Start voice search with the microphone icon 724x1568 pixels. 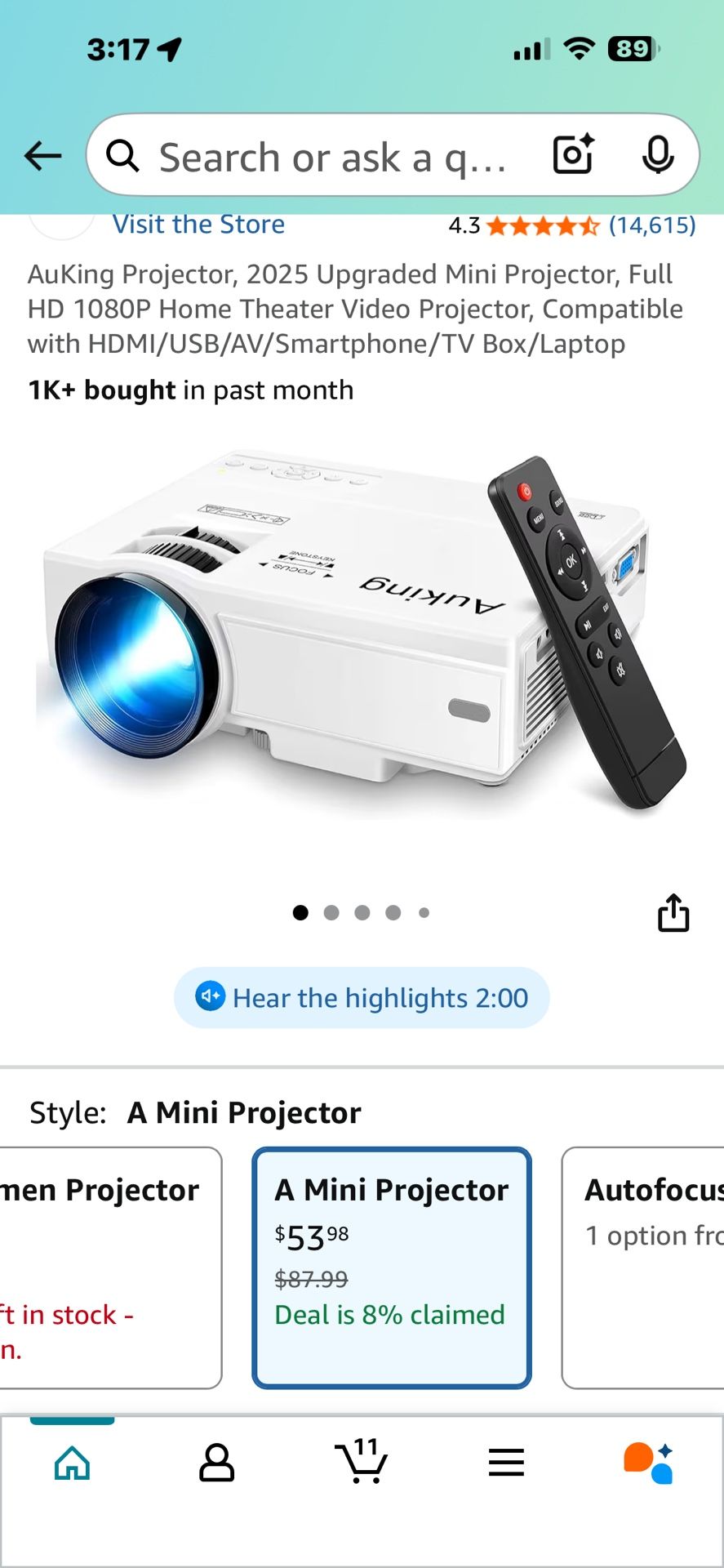pyautogui.click(x=658, y=154)
